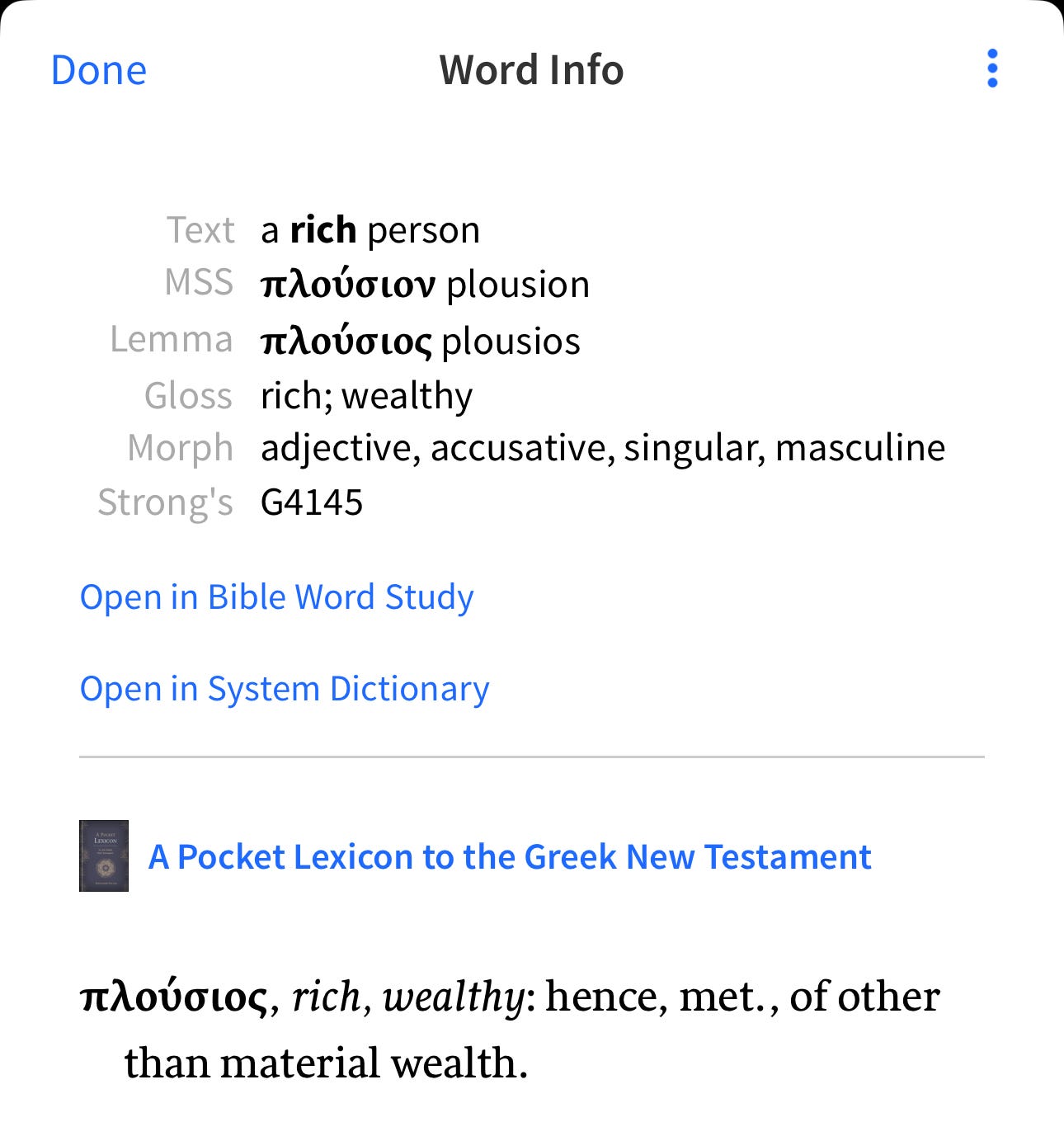Open in Bible Word Study
The width and height of the screenshot is (1064, 1122).
click(276, 596)
